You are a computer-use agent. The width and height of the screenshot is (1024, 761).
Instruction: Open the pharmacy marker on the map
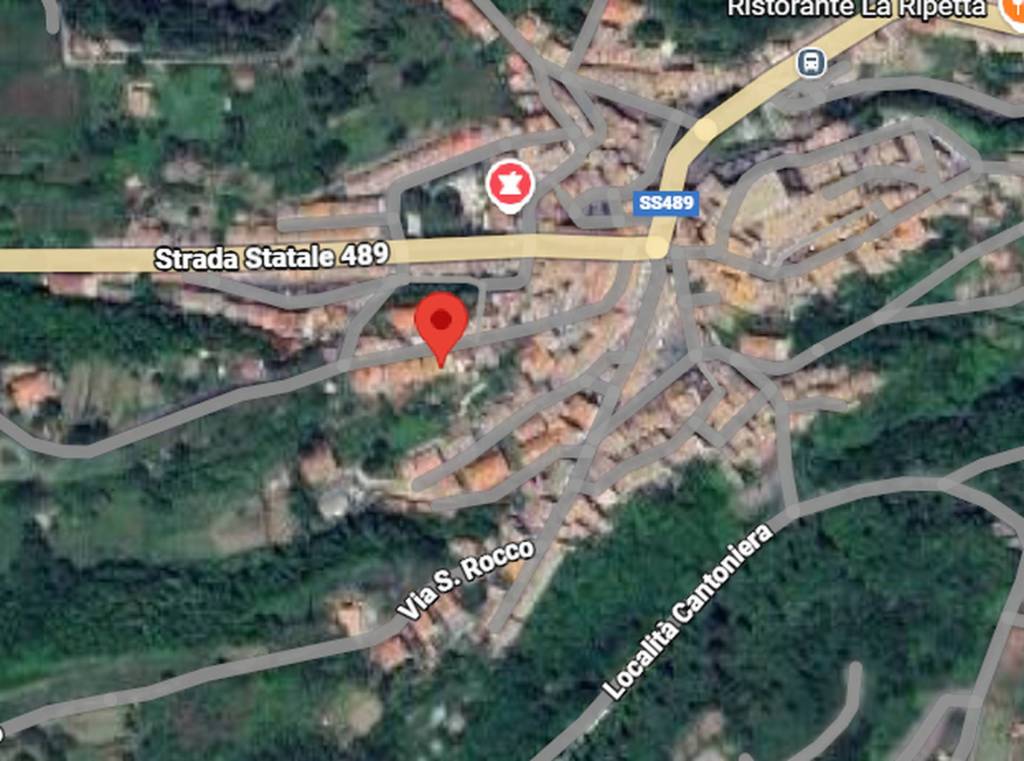point(510,185)
